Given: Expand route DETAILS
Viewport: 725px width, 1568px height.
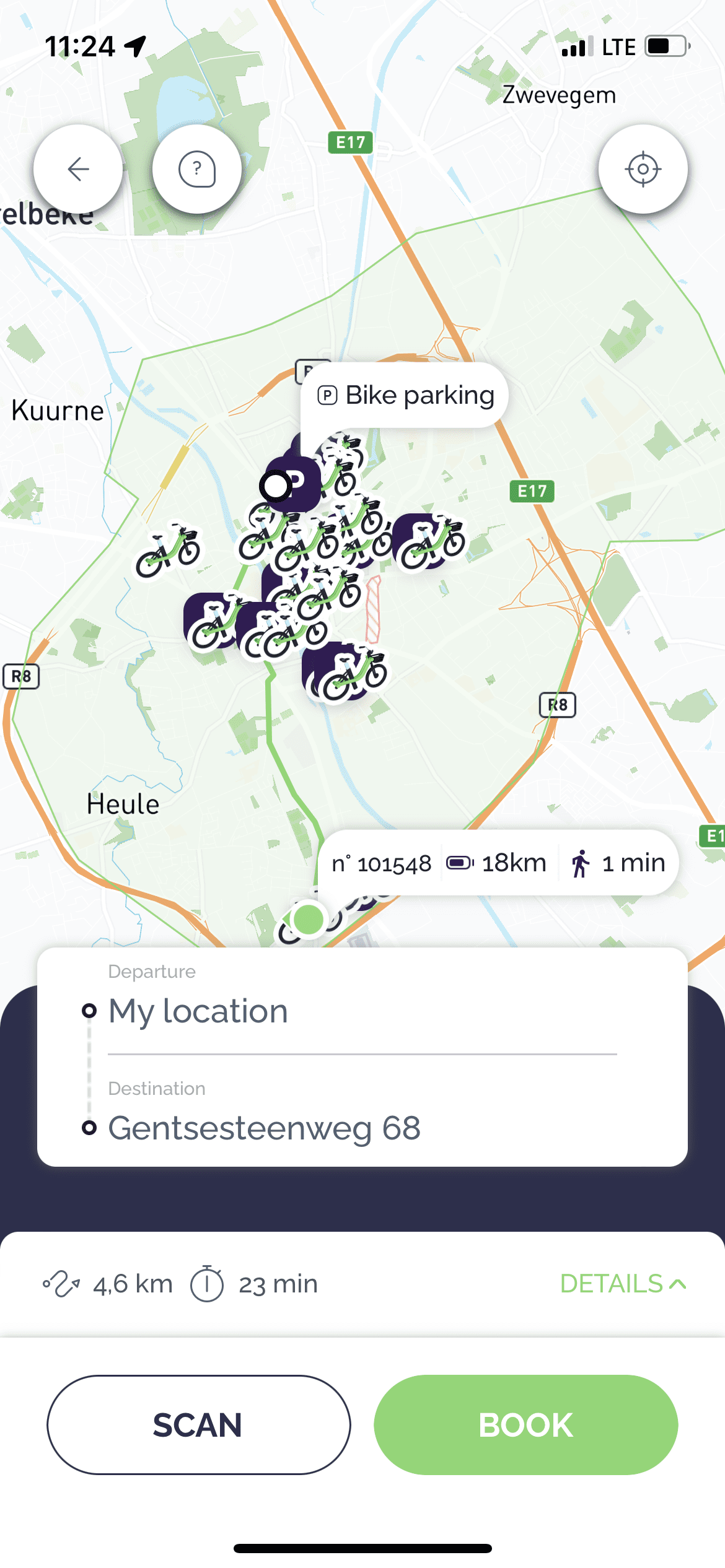Looking at the screenshot, I should pos(623,1284).
